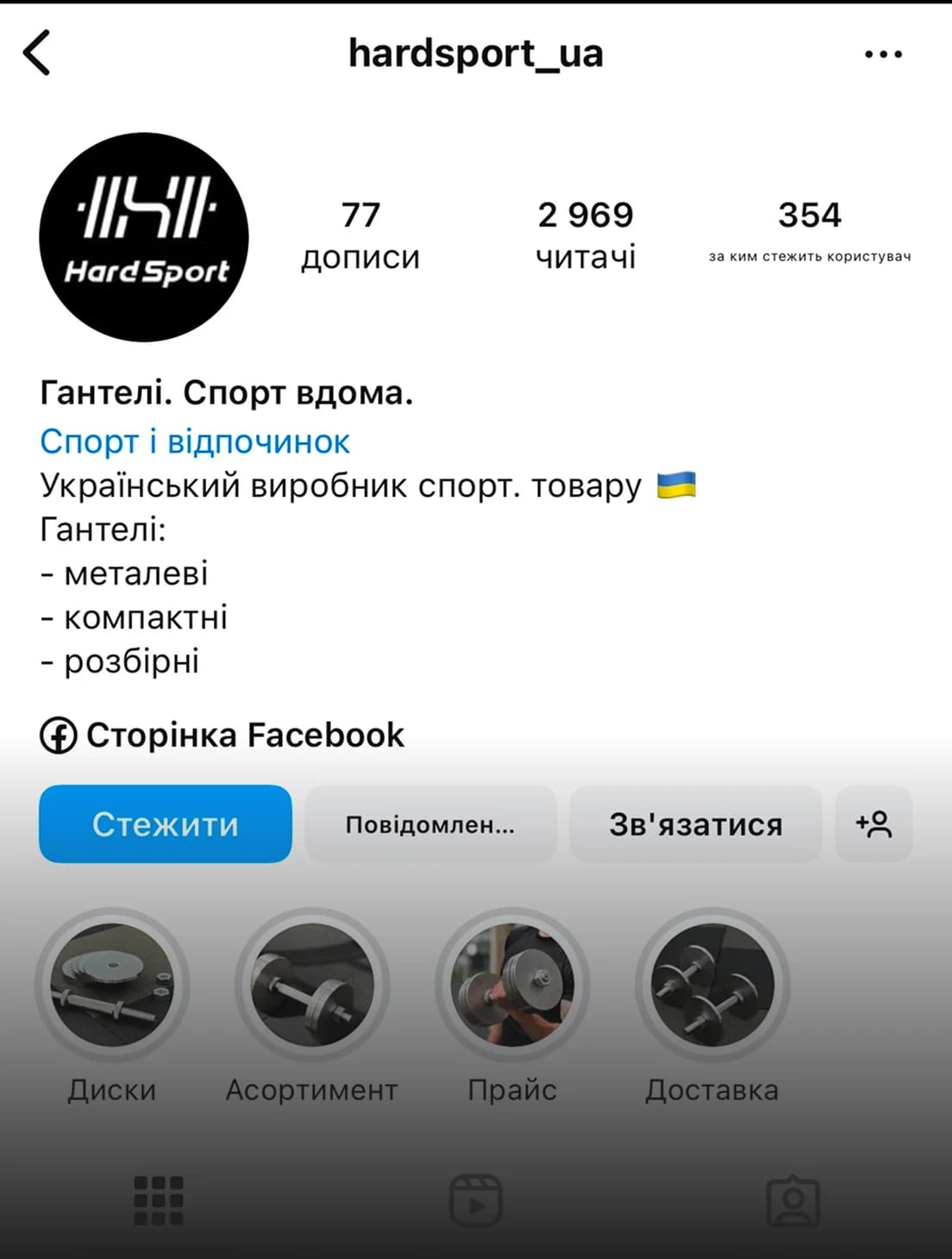View the Прайс story highlight
The height and width of the screenshot is (1259, 952).
[512, 985]
